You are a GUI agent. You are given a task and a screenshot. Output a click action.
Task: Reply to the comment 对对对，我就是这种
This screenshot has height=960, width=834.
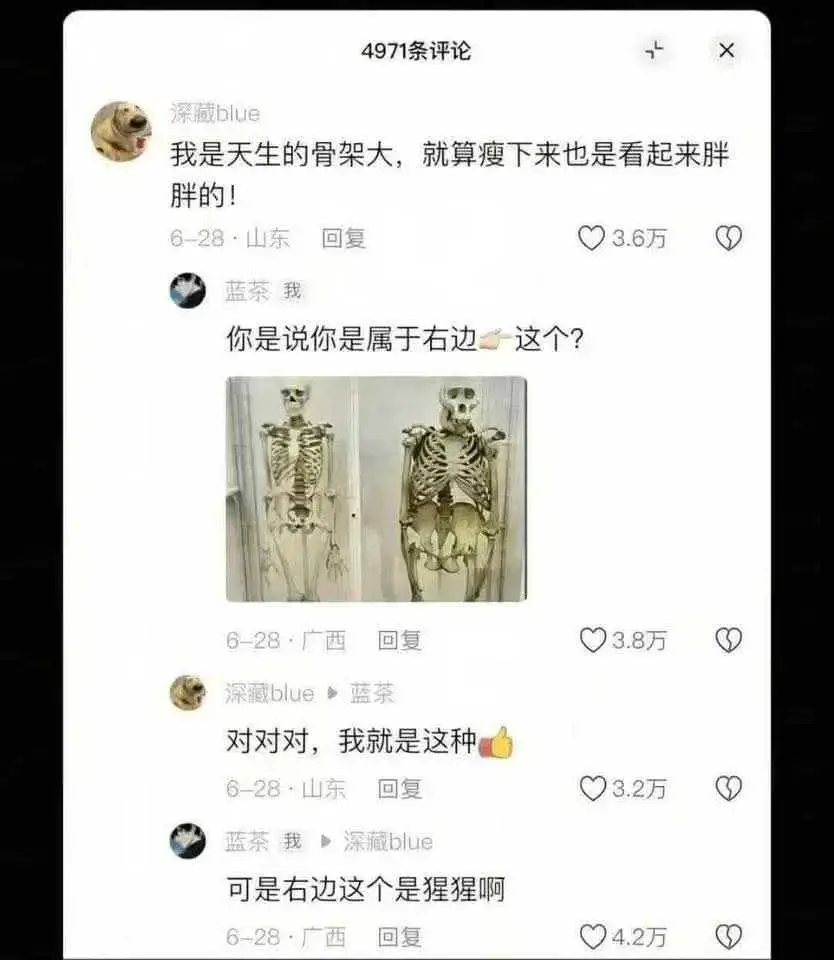[x=399, y=789]
